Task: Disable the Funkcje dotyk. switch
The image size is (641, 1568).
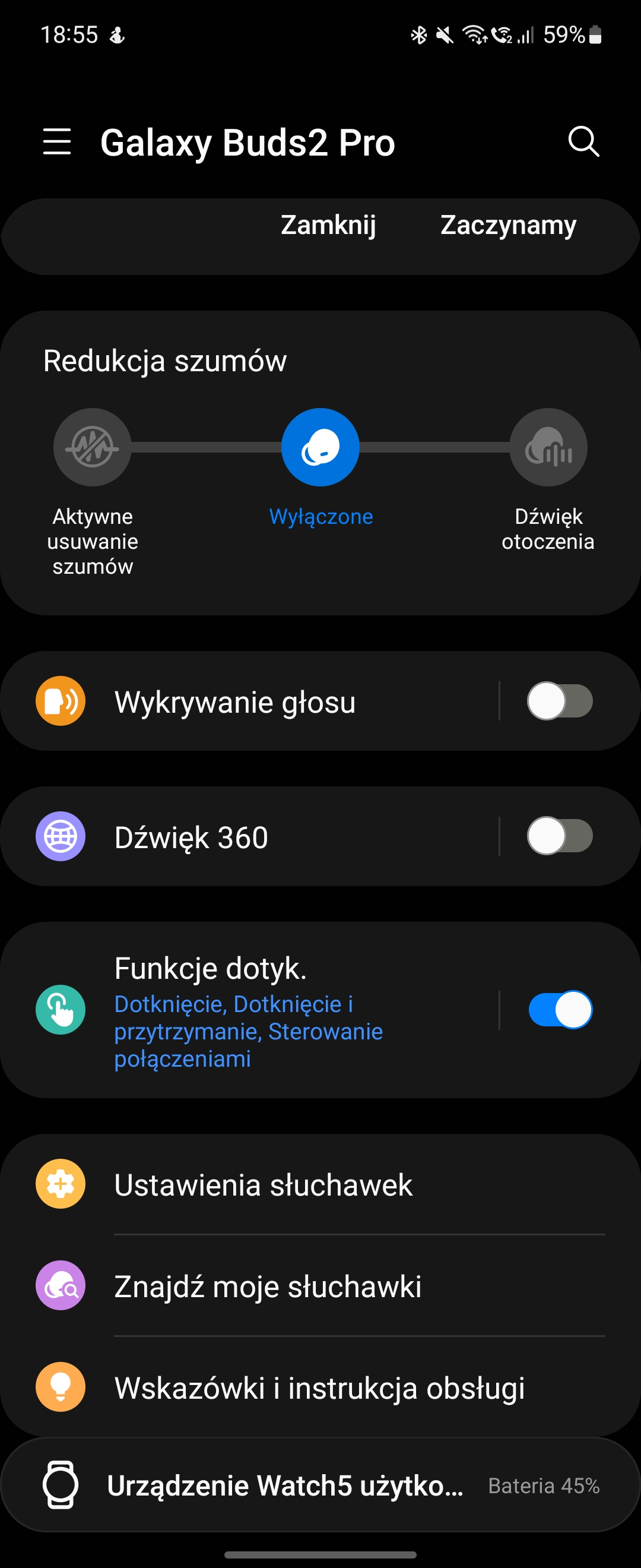Action: click(561, 1009)
